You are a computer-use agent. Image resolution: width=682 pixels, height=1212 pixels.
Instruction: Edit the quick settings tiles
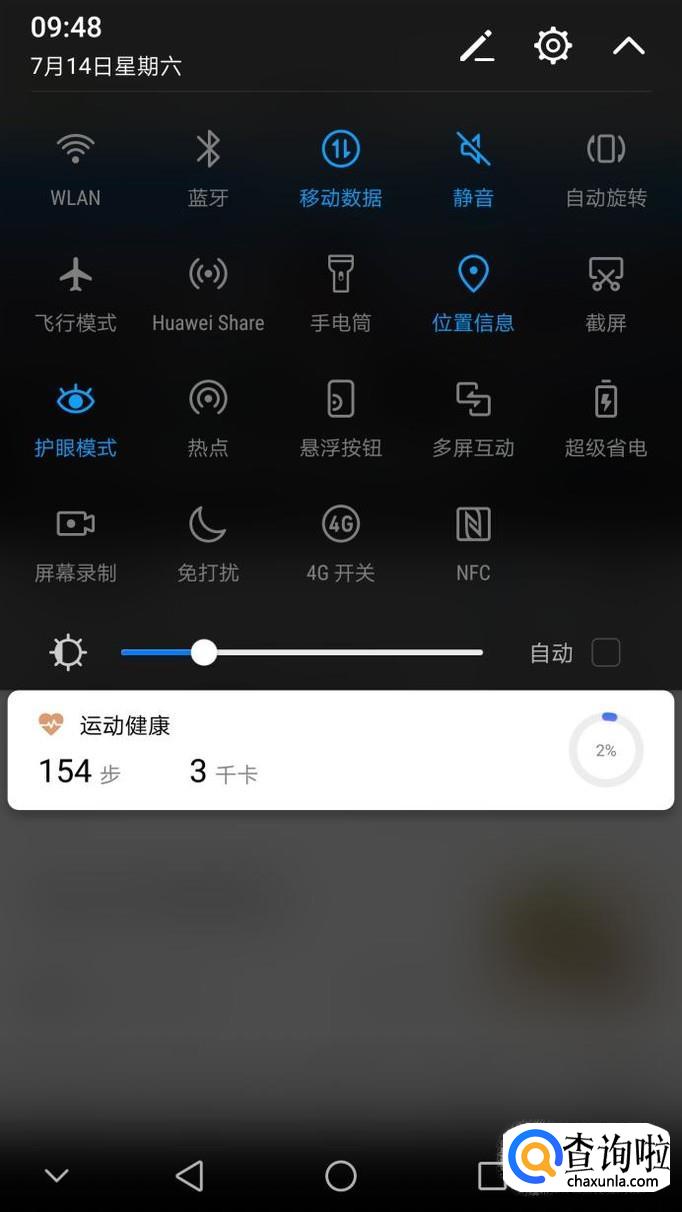[477, 46]
